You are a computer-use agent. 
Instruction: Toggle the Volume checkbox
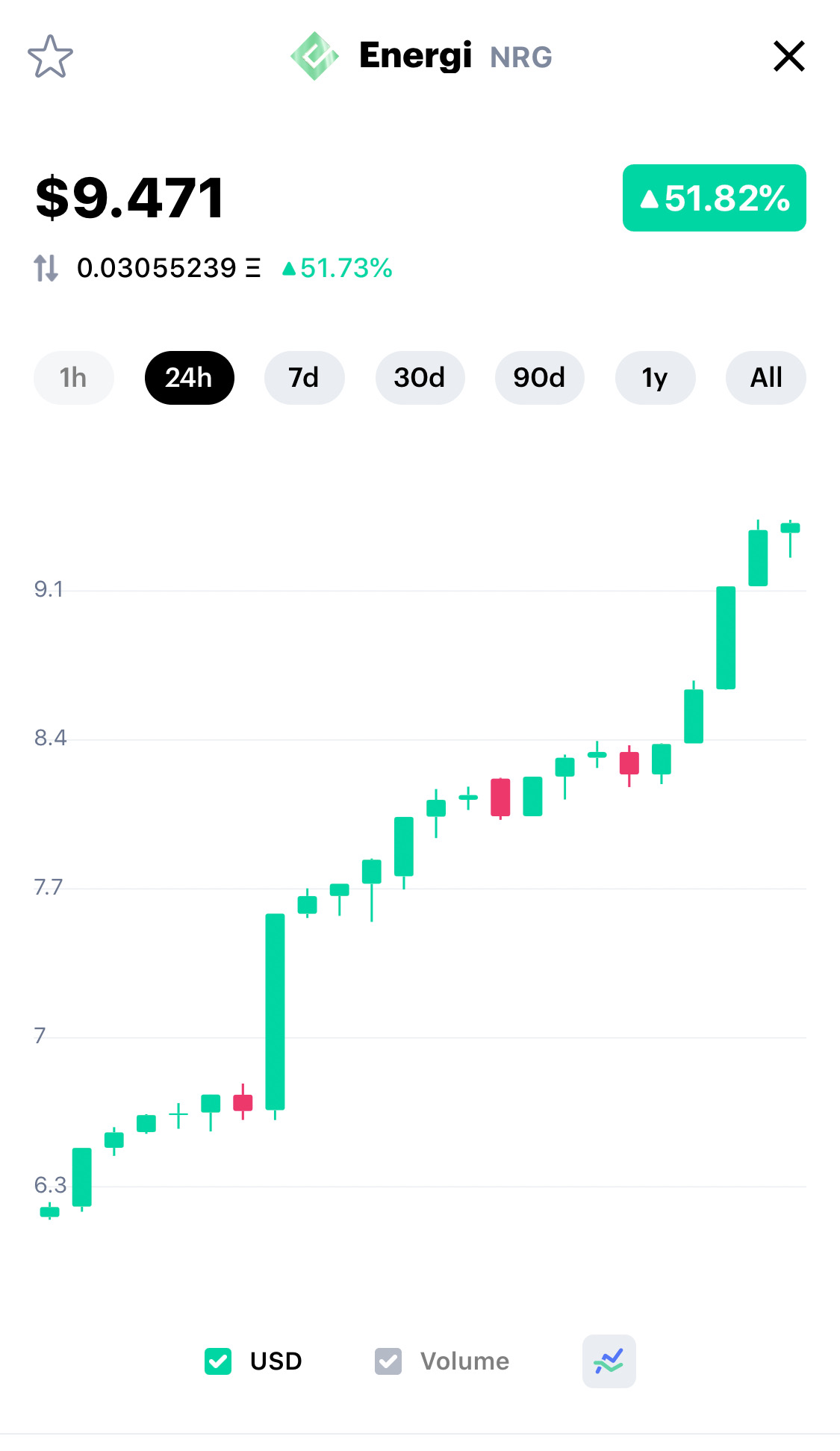tap(388, 1361)
